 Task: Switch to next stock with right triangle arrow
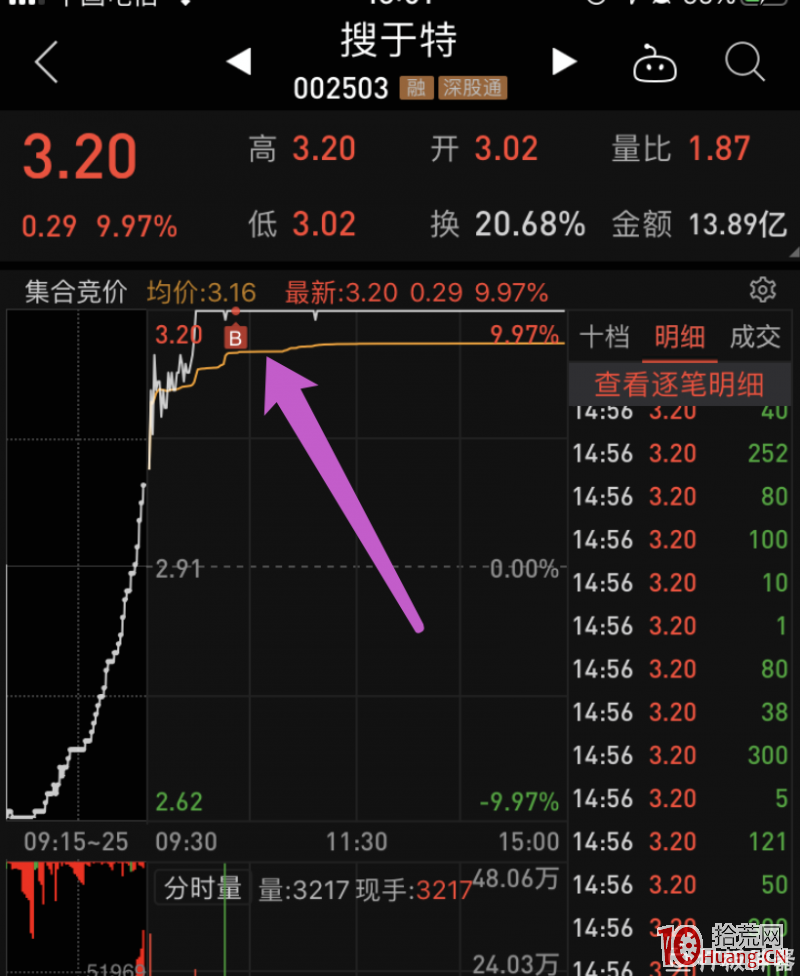563,61
